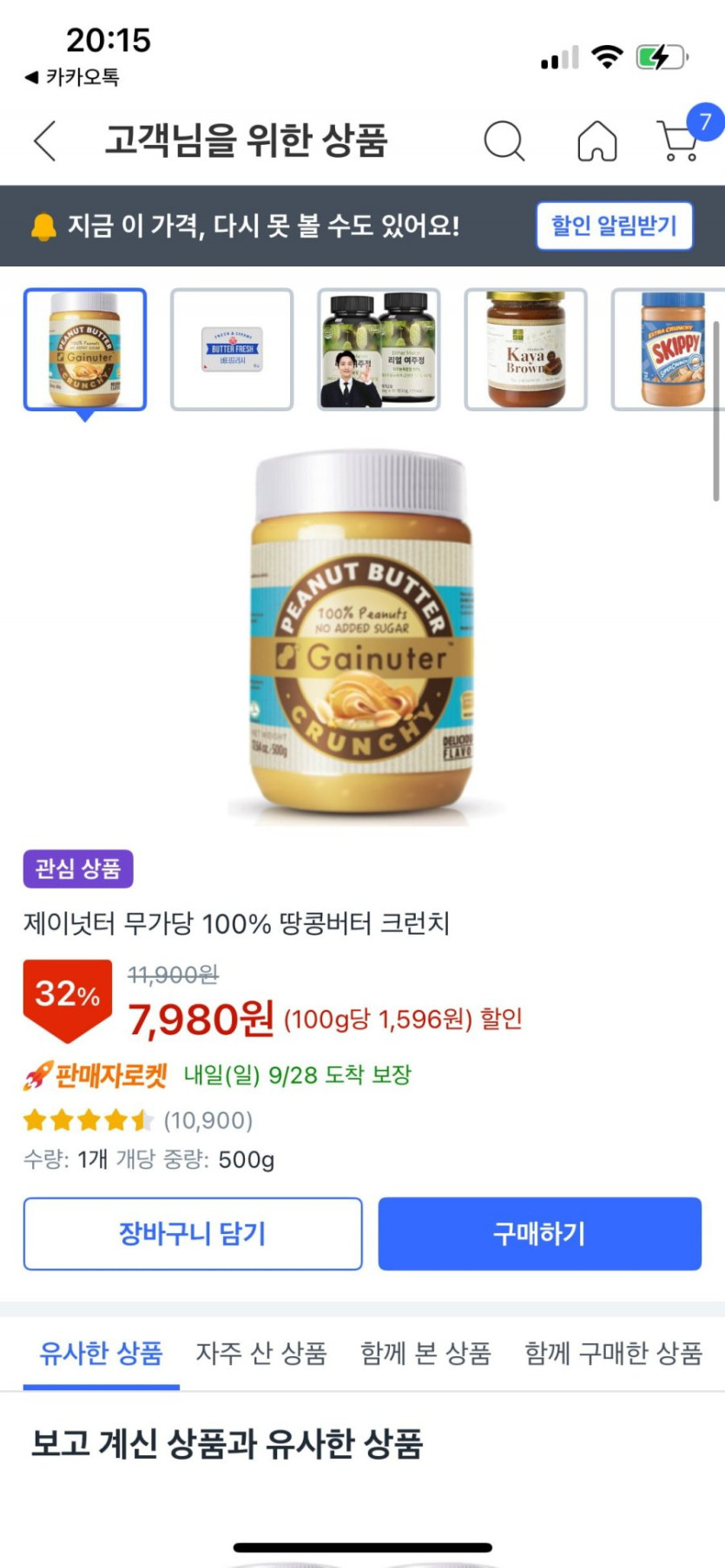Add item with 장바구니 담기

click(193, 1234)
